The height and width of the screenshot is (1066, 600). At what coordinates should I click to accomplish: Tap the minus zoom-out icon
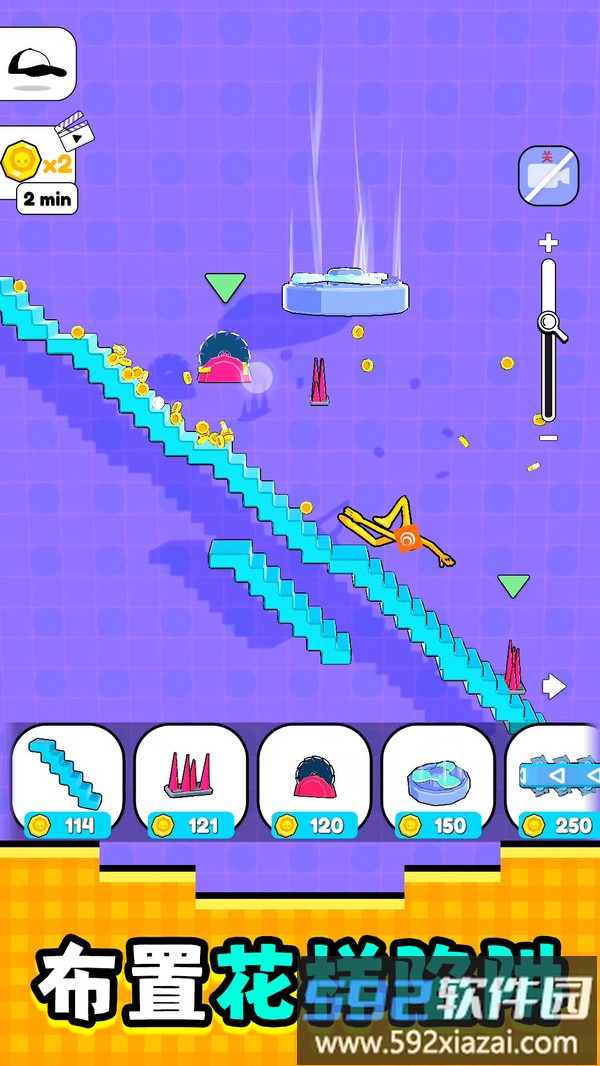click(548, 438)
